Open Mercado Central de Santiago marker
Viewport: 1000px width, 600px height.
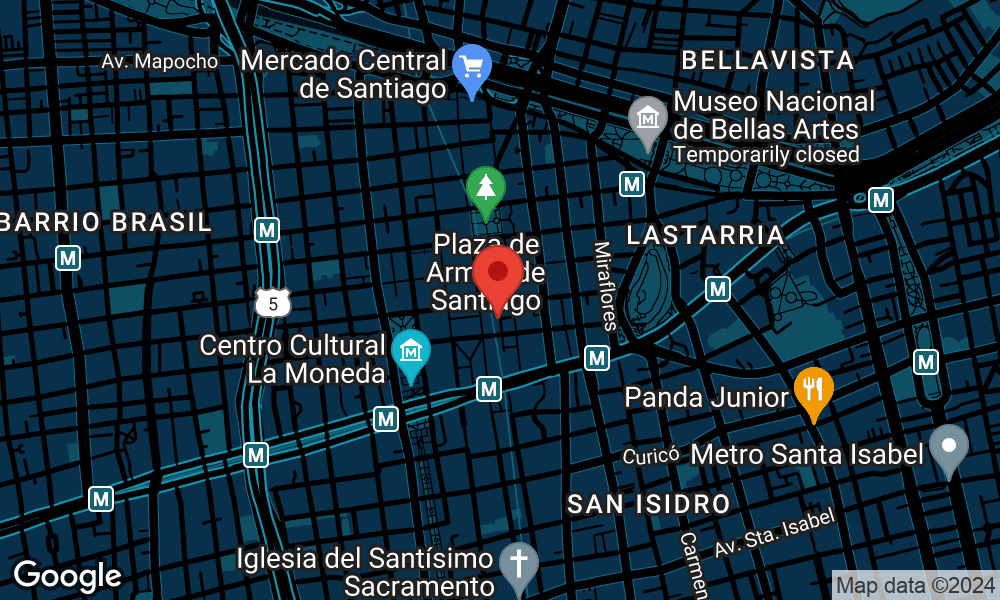[x=471, y=68]
